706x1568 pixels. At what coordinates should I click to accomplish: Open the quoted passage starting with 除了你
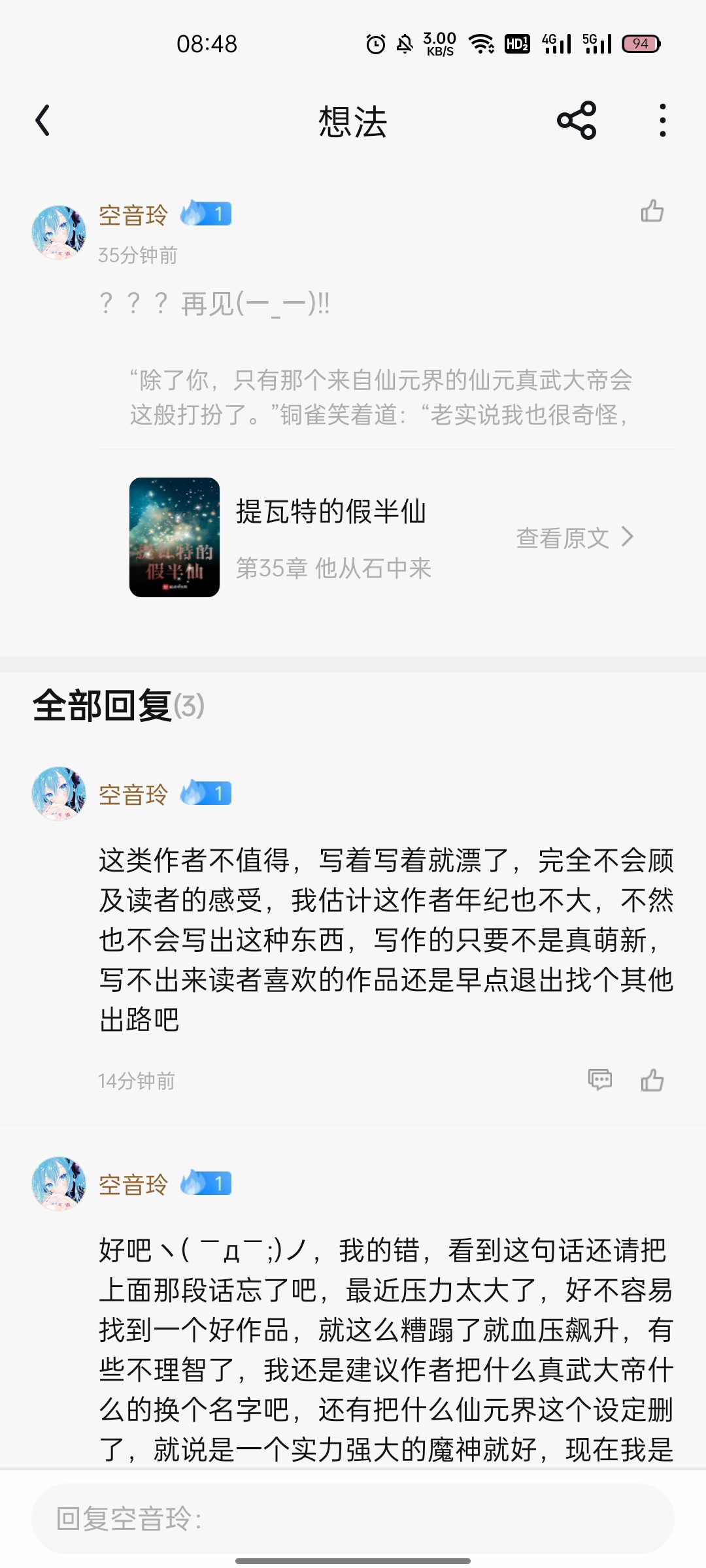point(380,397)
